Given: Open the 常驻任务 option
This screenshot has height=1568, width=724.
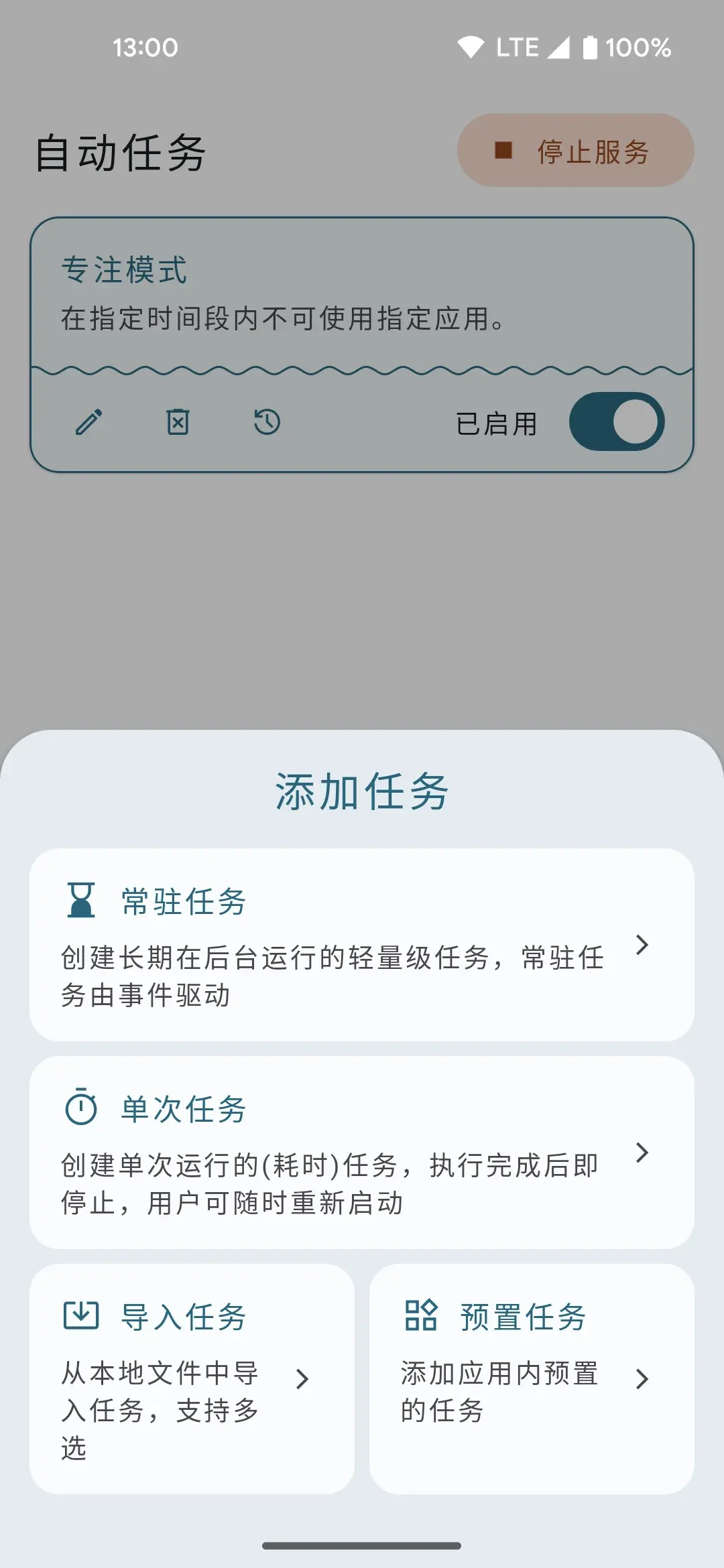Looking at the screenshot, I should [x=362, y=944].
